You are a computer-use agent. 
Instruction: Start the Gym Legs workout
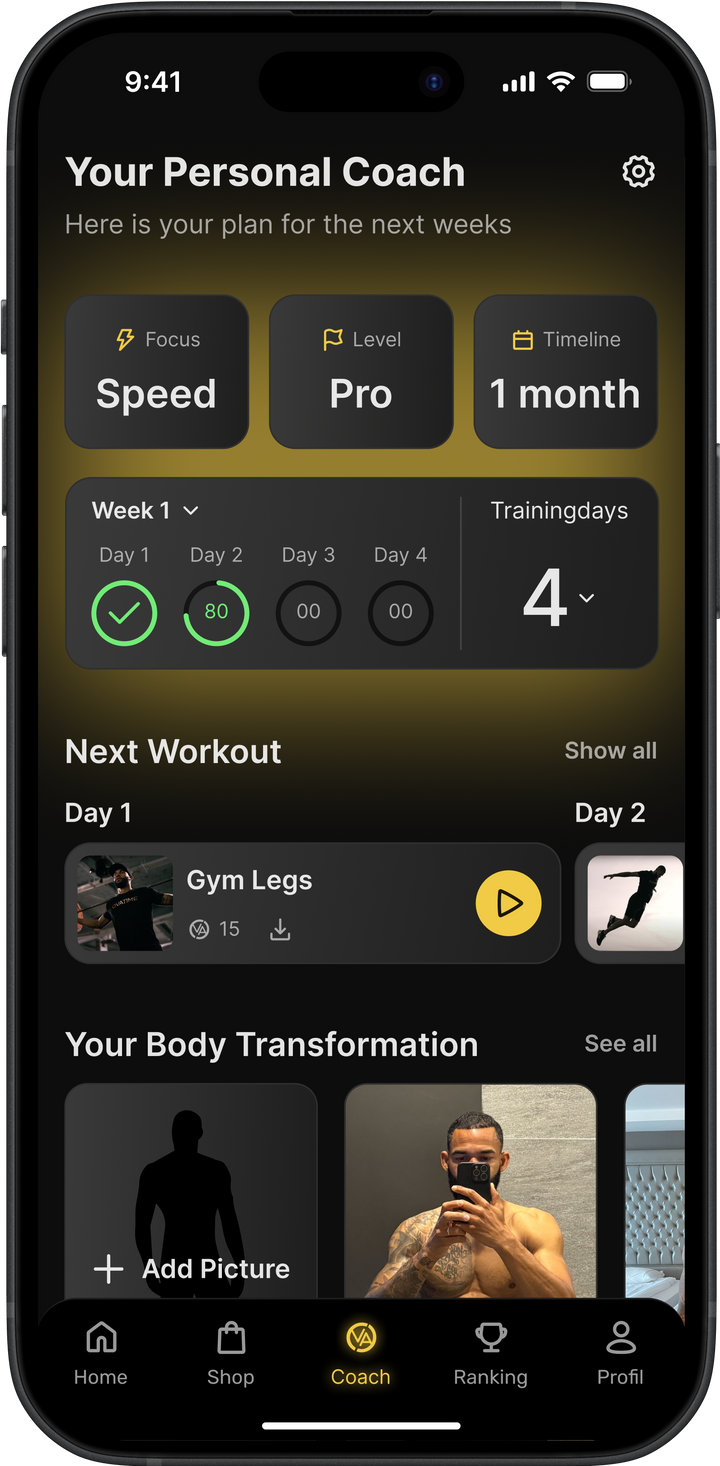(x=508, y=904)
